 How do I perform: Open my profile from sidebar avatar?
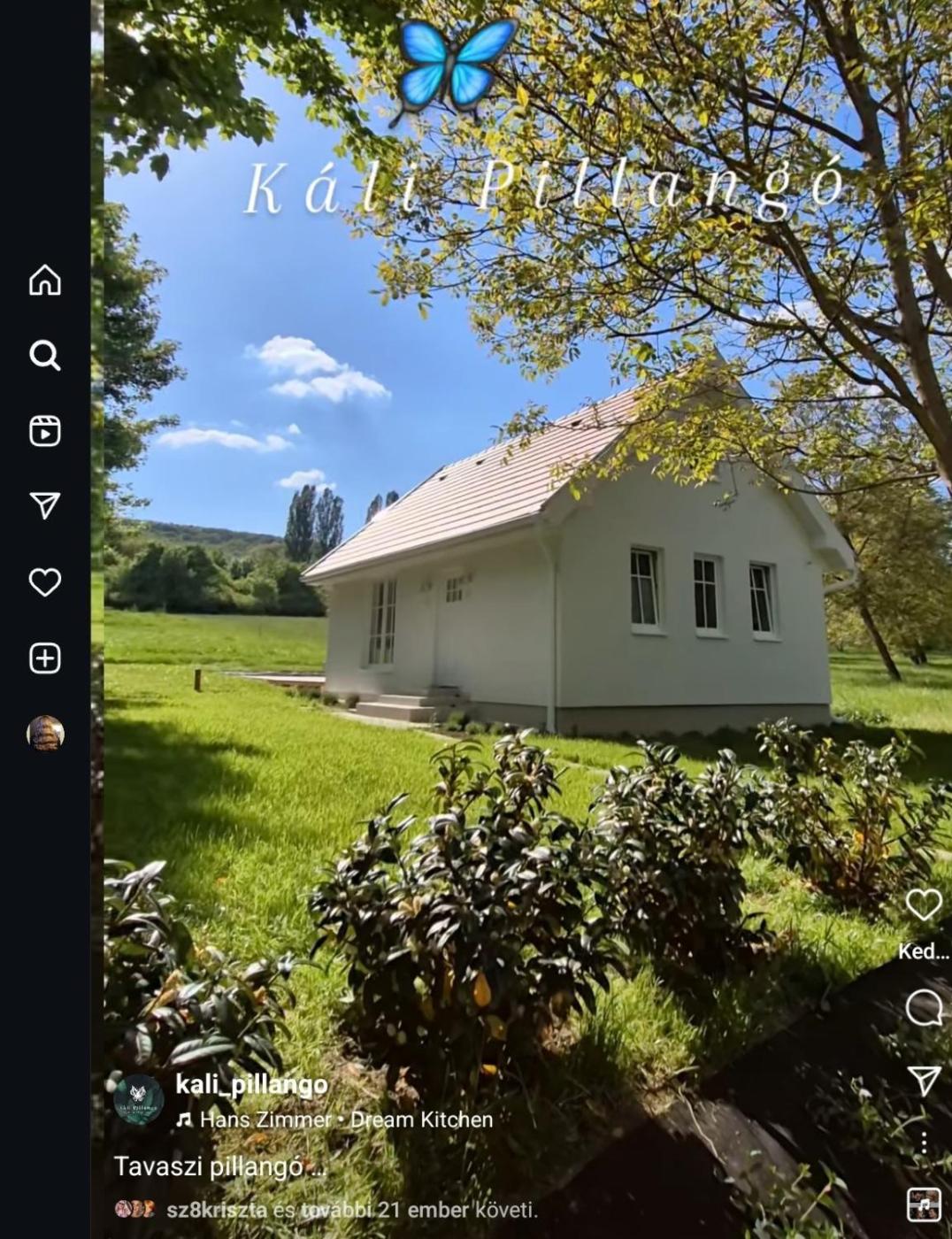[45, 734]
